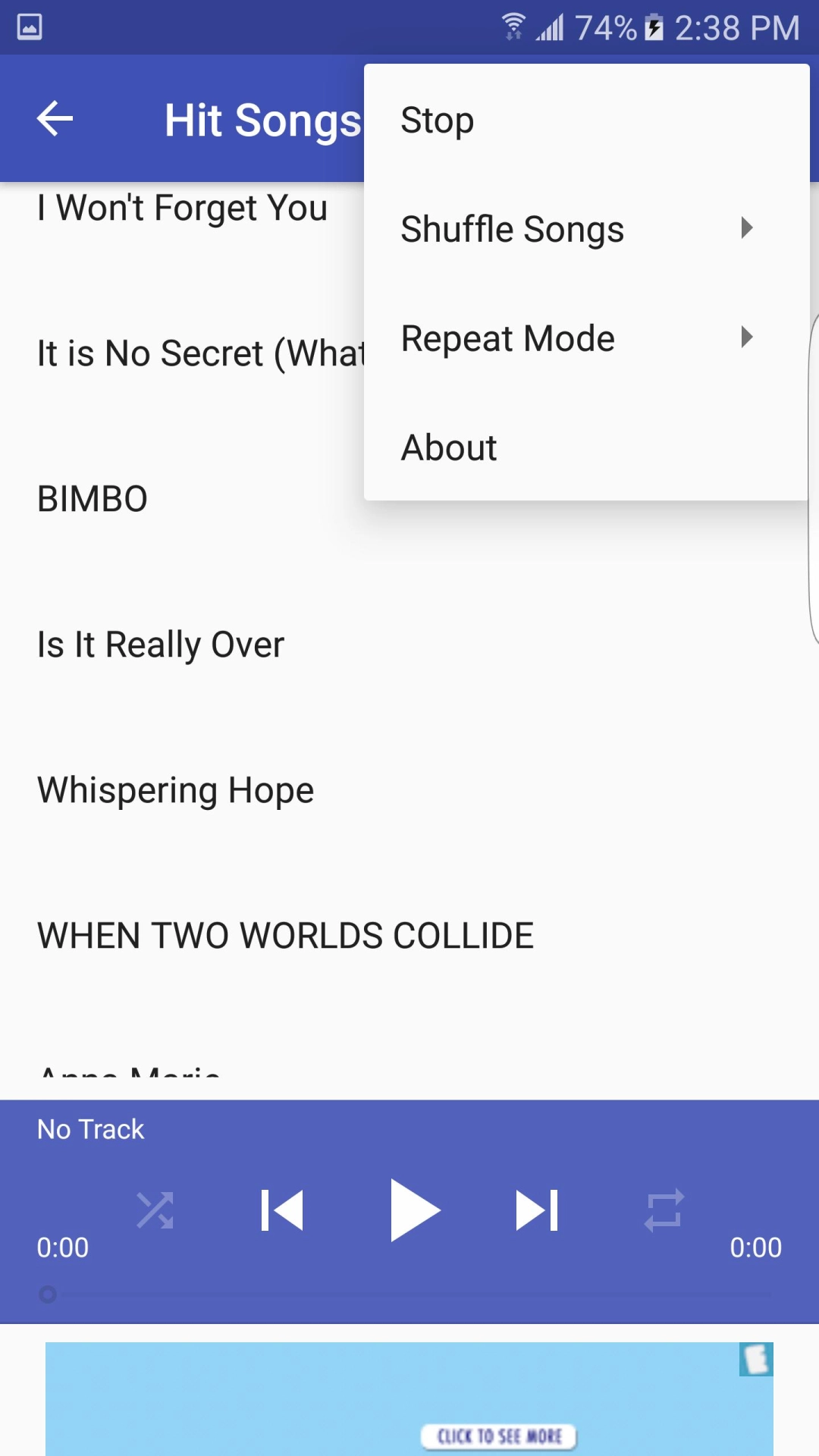Viewport: 819px width, 1456px height.
Task: Open WHEN TWO WORLDS COLLIDE track
Action: click(x=285, y=936)
